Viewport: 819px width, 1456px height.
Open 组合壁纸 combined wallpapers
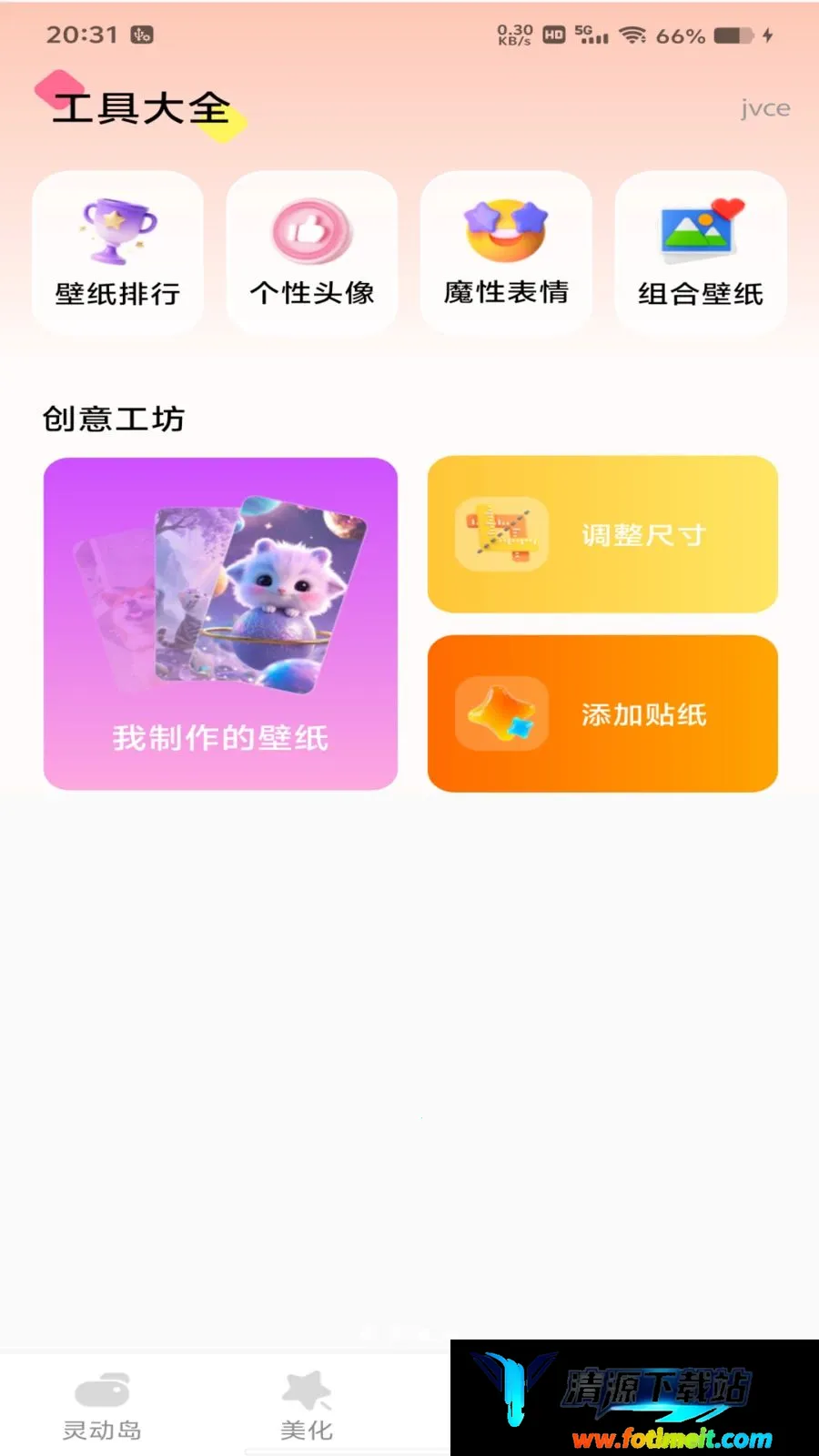[x=701, y=252]
